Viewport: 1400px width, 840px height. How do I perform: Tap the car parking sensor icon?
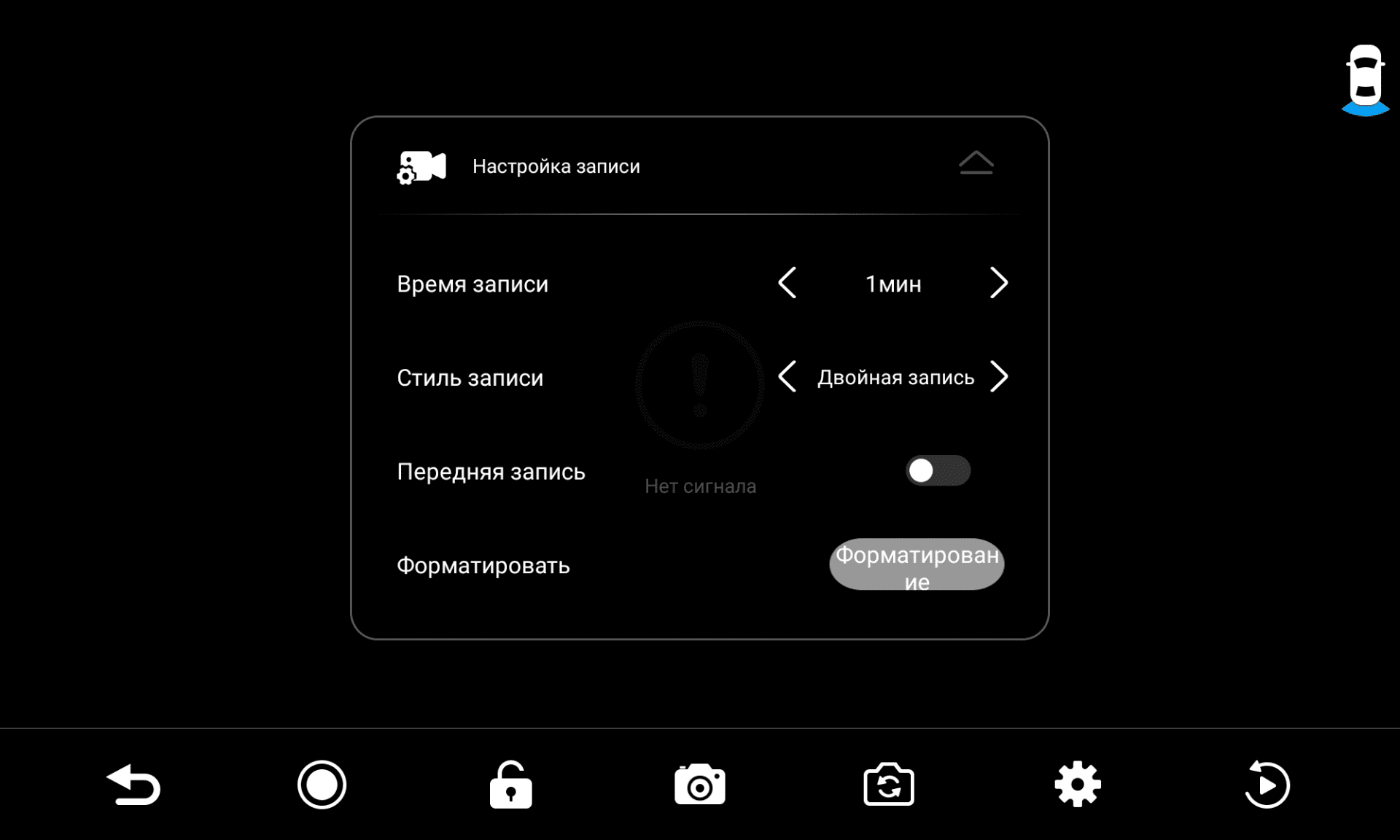(x=1365, y=80)
